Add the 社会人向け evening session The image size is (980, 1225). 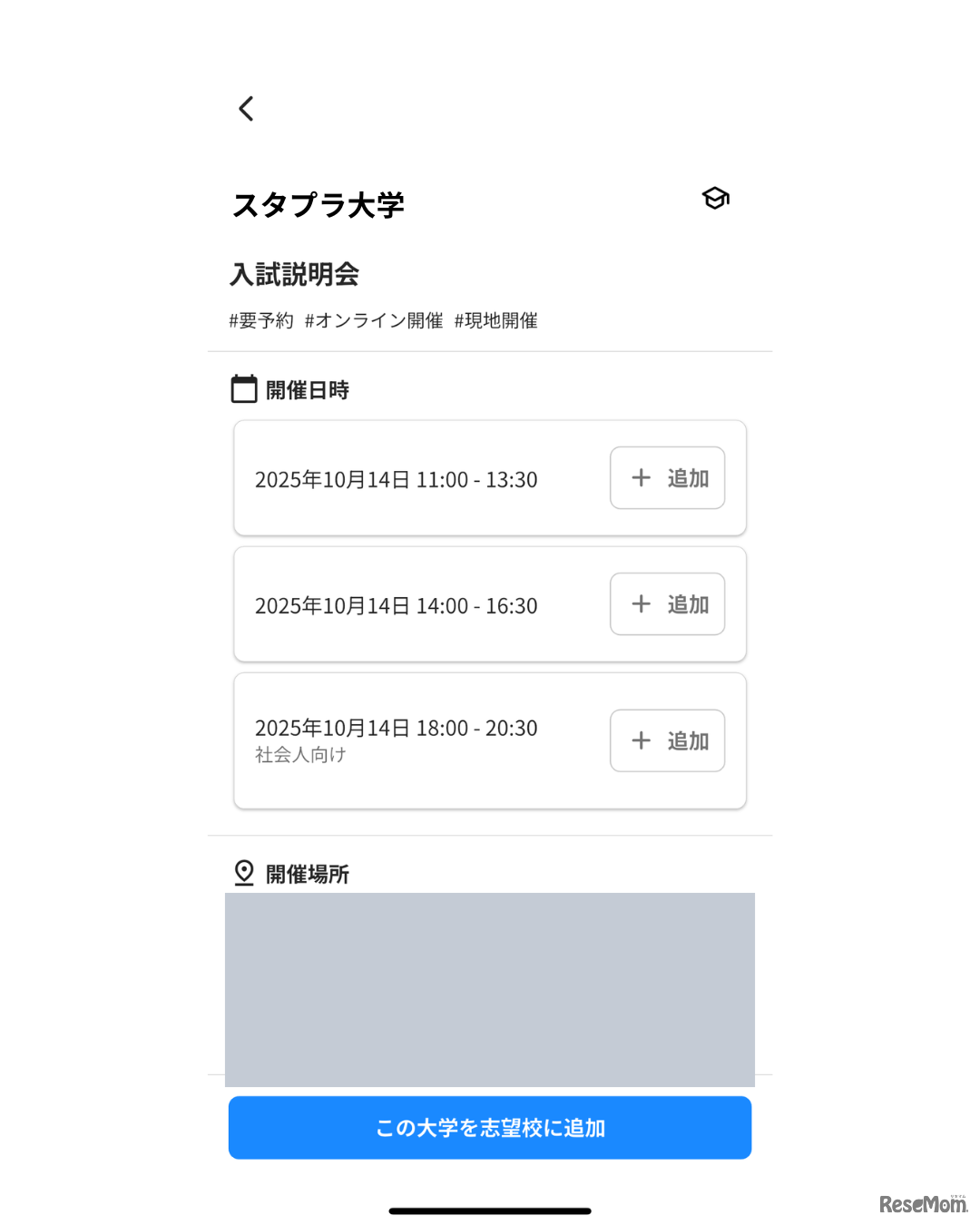point(667,741)
